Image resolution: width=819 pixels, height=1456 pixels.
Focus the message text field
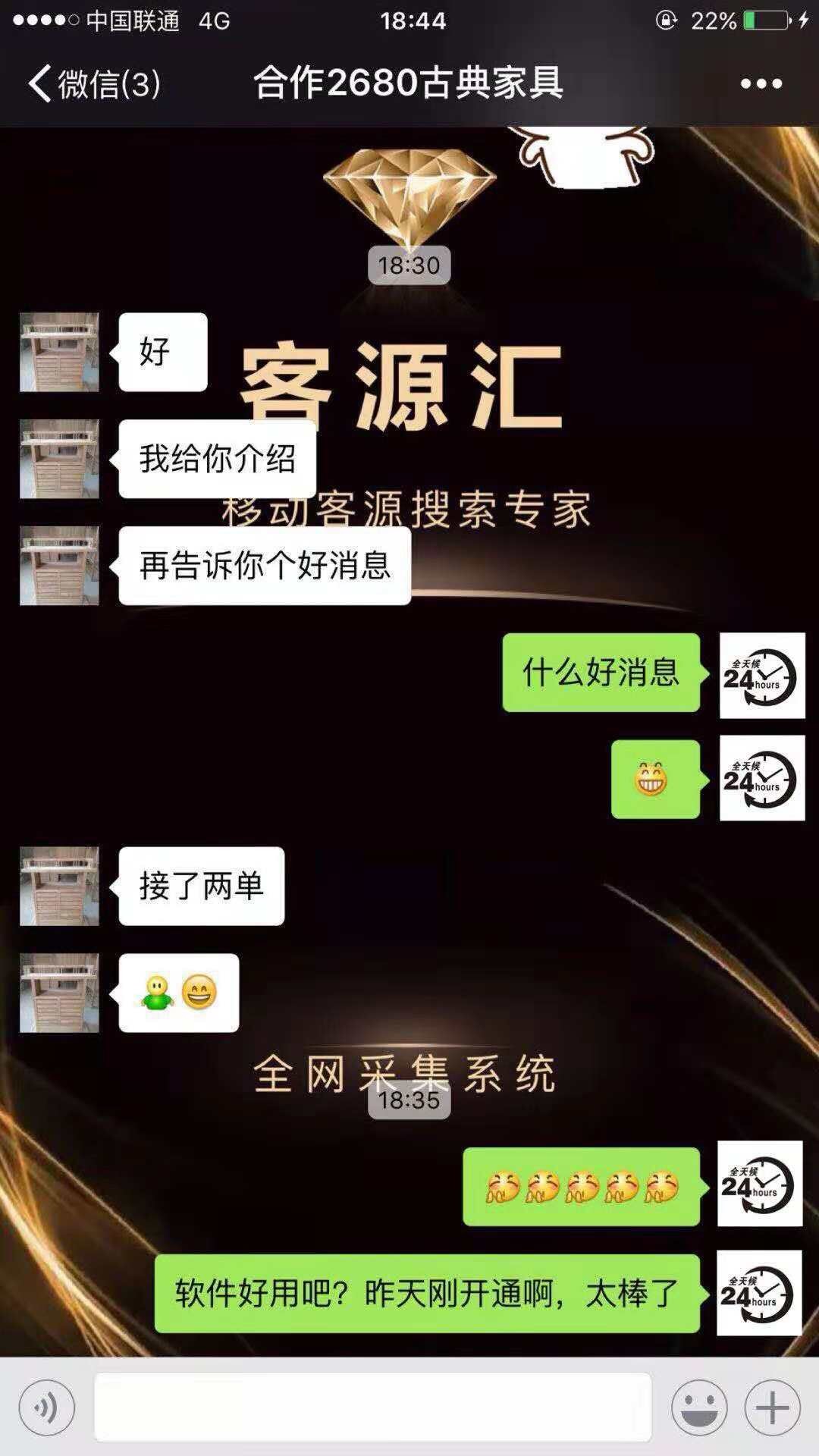pyautogui.click(x=372, y=1407)
